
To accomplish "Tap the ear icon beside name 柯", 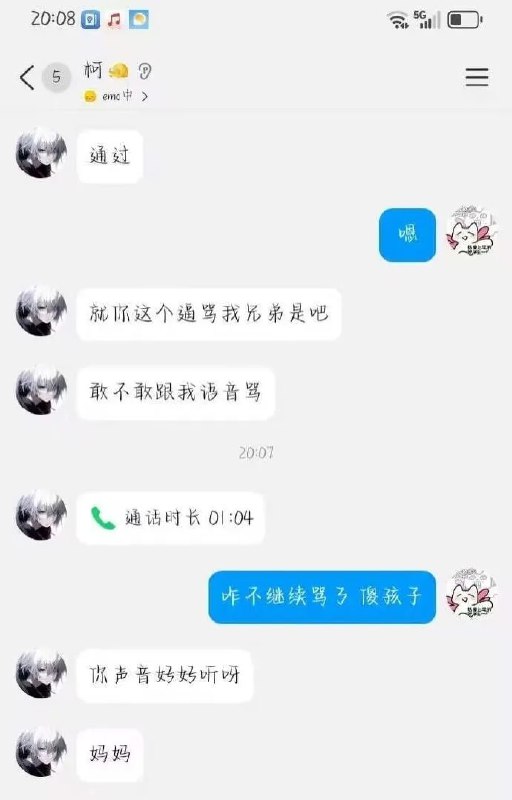I will point(145,71).
